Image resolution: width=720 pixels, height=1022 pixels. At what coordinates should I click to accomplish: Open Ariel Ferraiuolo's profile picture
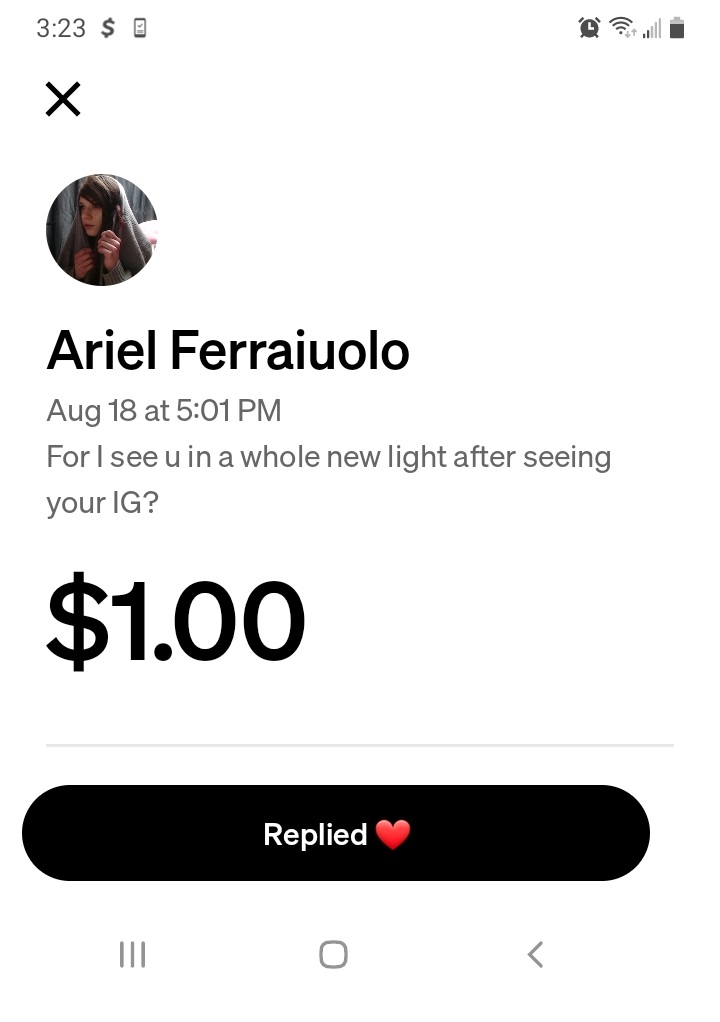tap(102, 230)
